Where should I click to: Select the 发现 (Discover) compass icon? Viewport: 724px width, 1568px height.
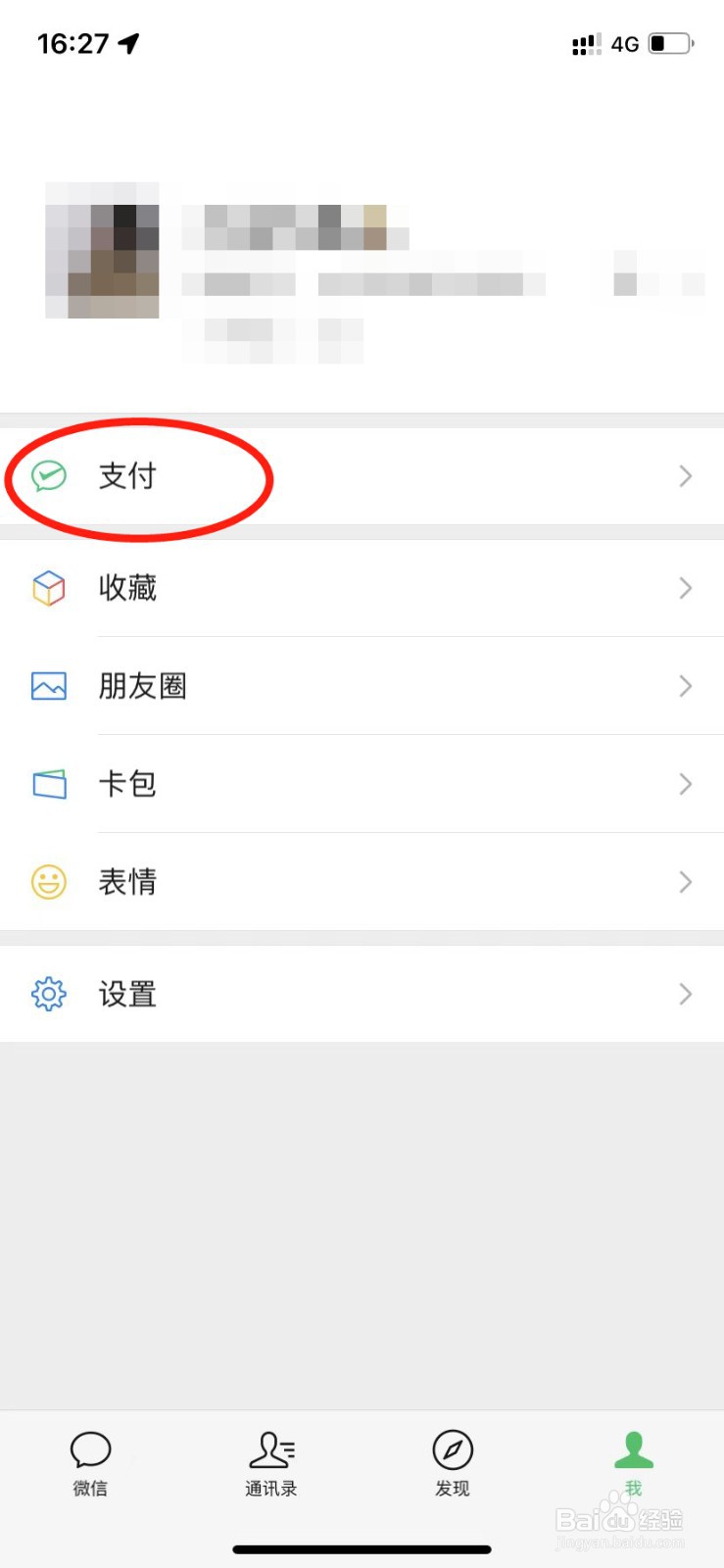[x=452, y=1449]
